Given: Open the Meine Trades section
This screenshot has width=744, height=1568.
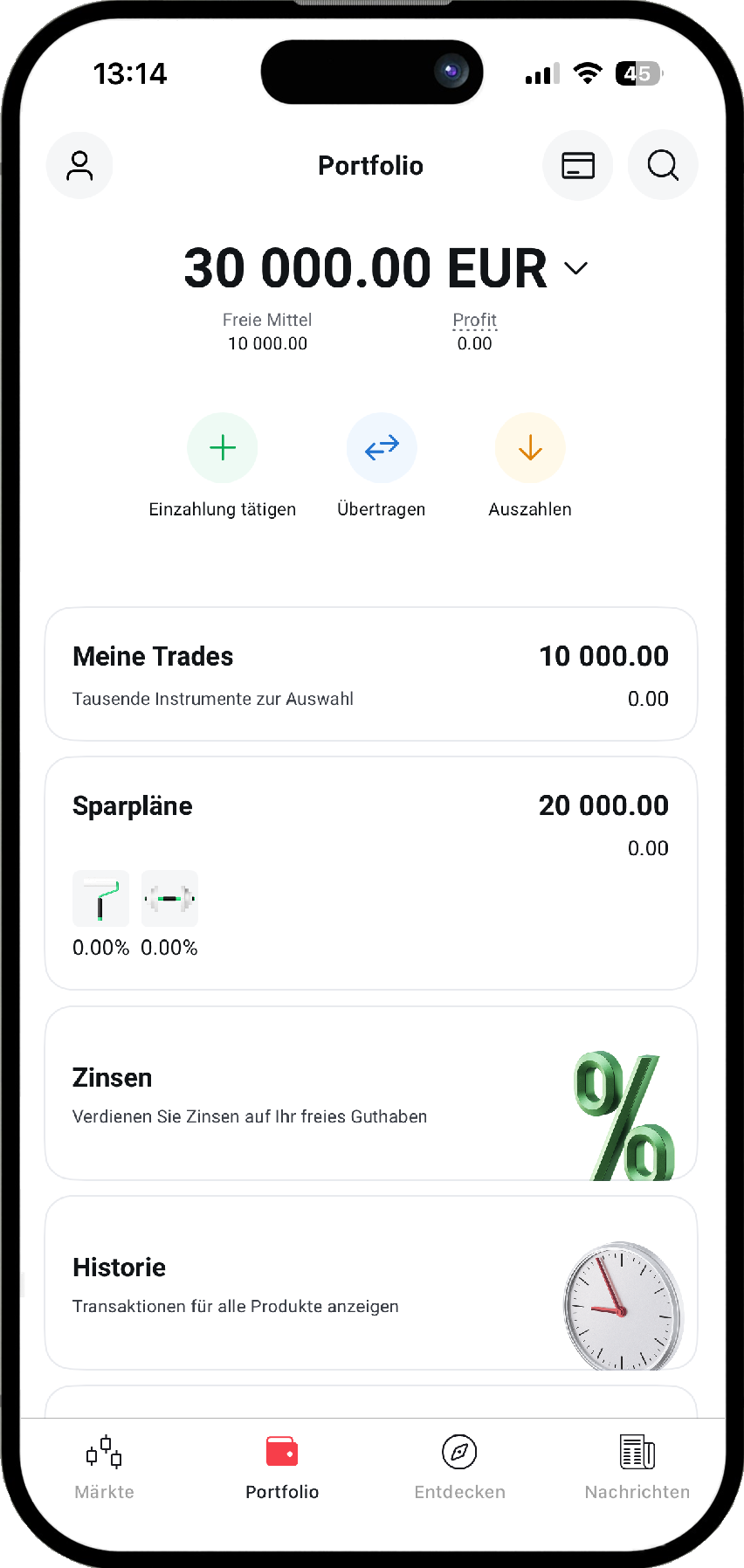Looking at the screenshot, I should (370, 673).
